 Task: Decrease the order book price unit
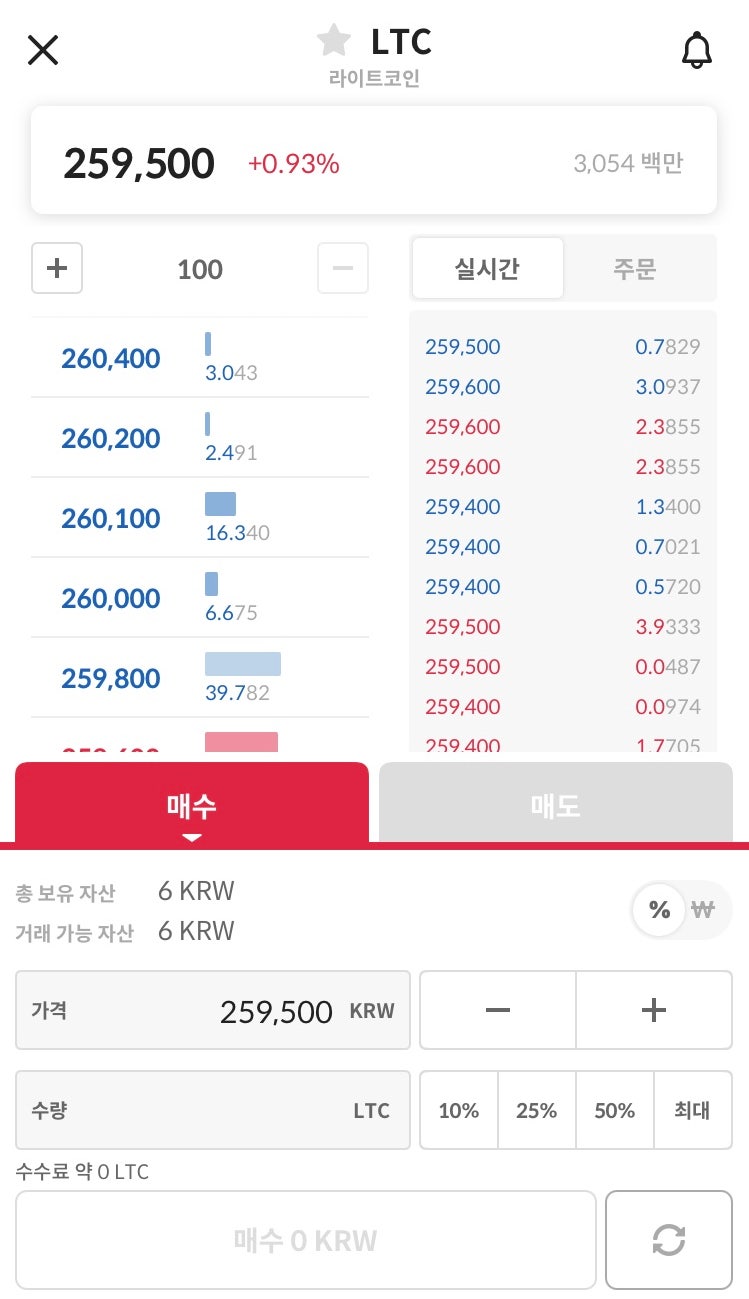[x=343, y=268]
